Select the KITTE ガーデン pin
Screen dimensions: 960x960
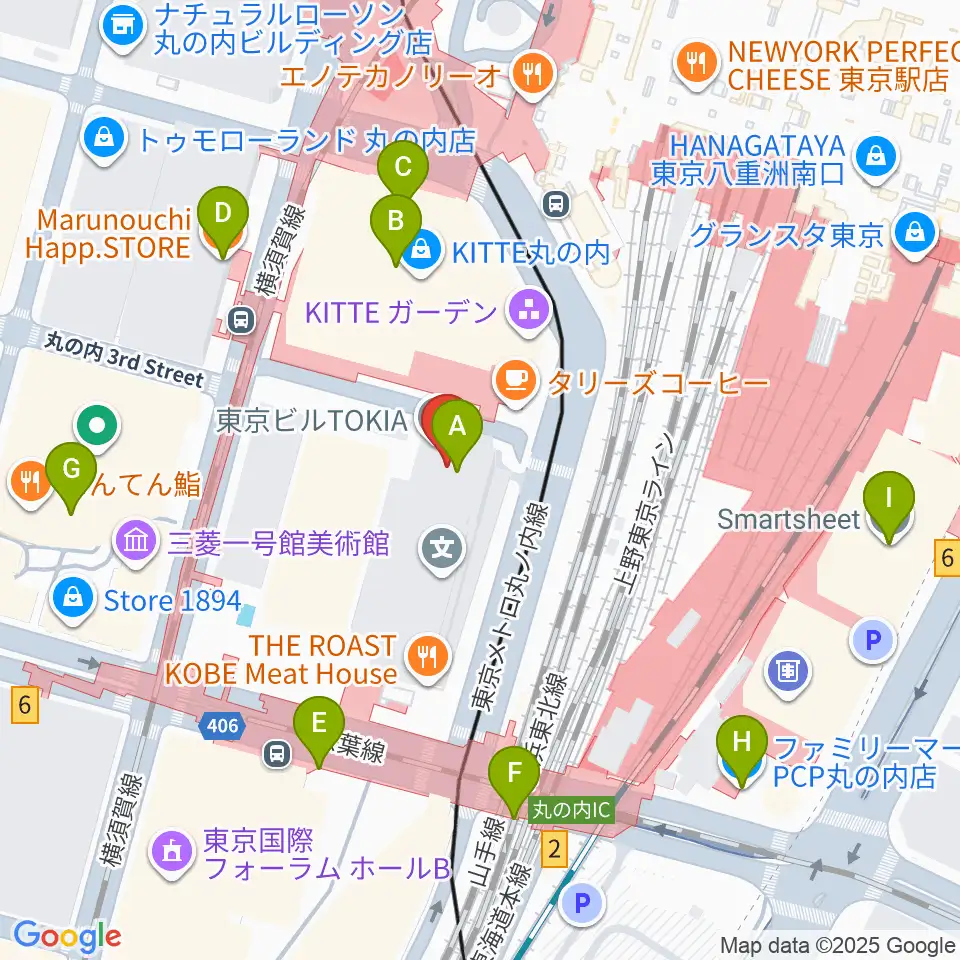click(529, 313)
